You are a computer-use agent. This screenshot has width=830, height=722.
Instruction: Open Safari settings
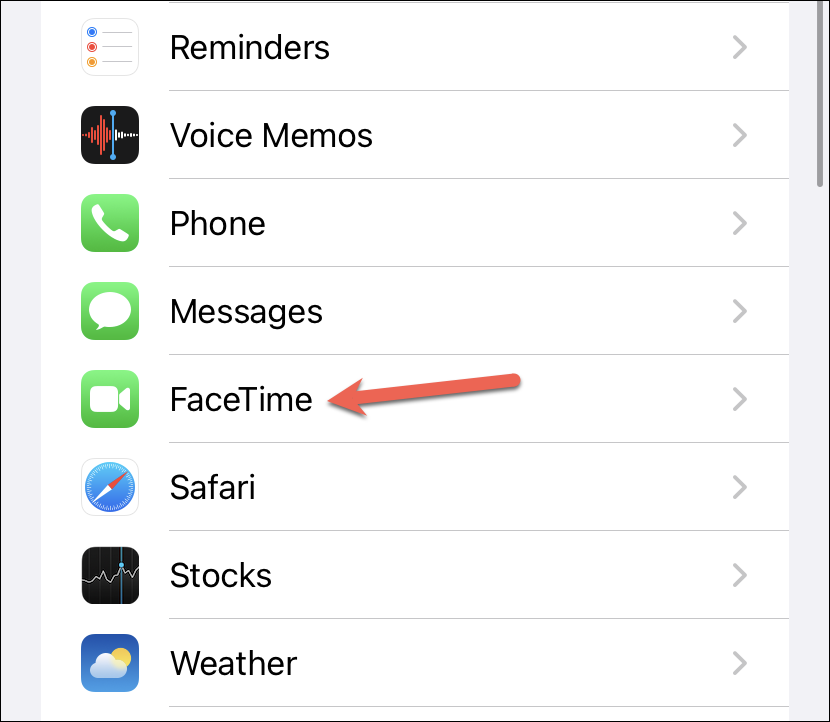pos(213,488)
